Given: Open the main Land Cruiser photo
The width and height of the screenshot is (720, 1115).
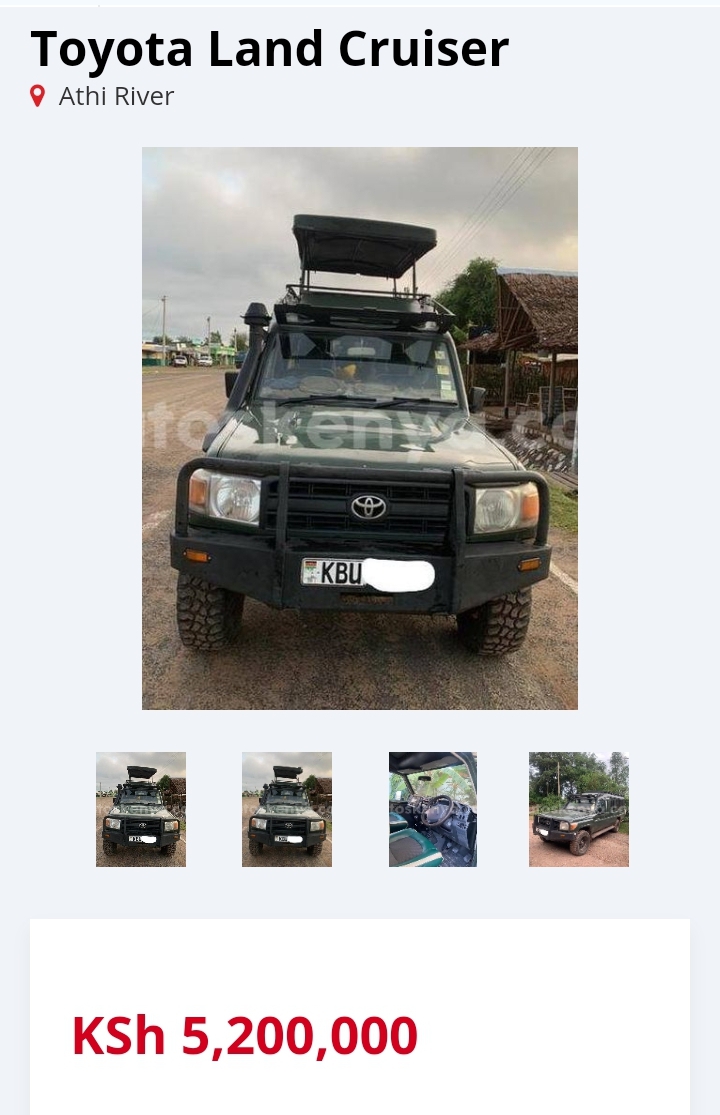Looking at the screenshot, I should point(359,428).
